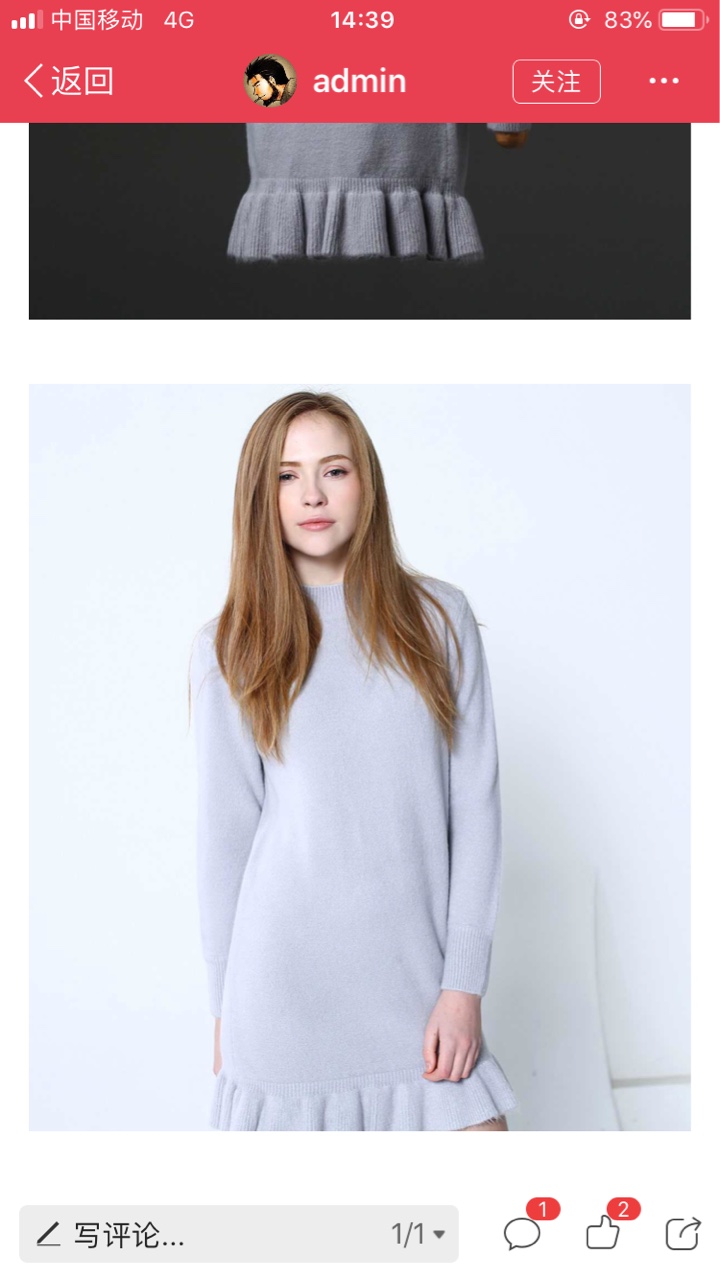Viewport: 720px width, 1280px height.
Task: Go back with the 返回 button
Action: click(x=68, y=81)
